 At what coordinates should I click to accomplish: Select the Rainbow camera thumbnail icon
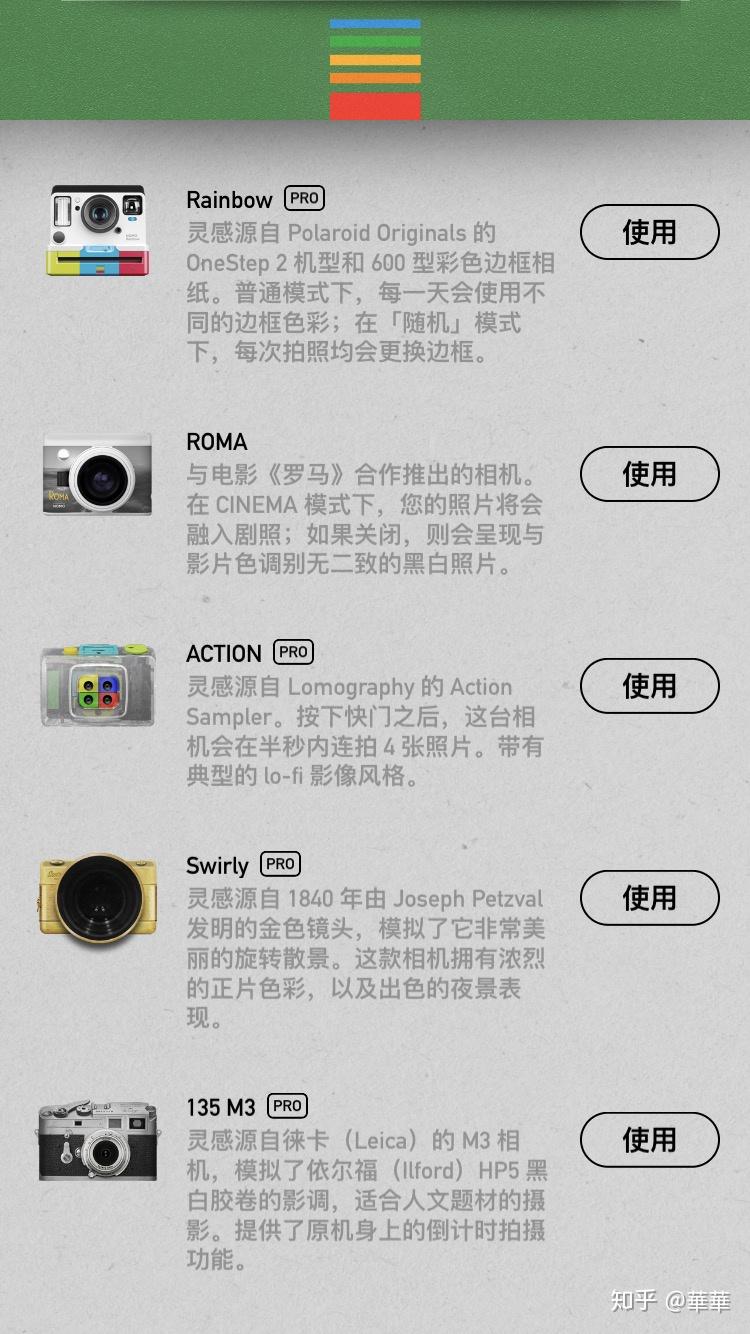pyautogui.click(x=97, y=229)
